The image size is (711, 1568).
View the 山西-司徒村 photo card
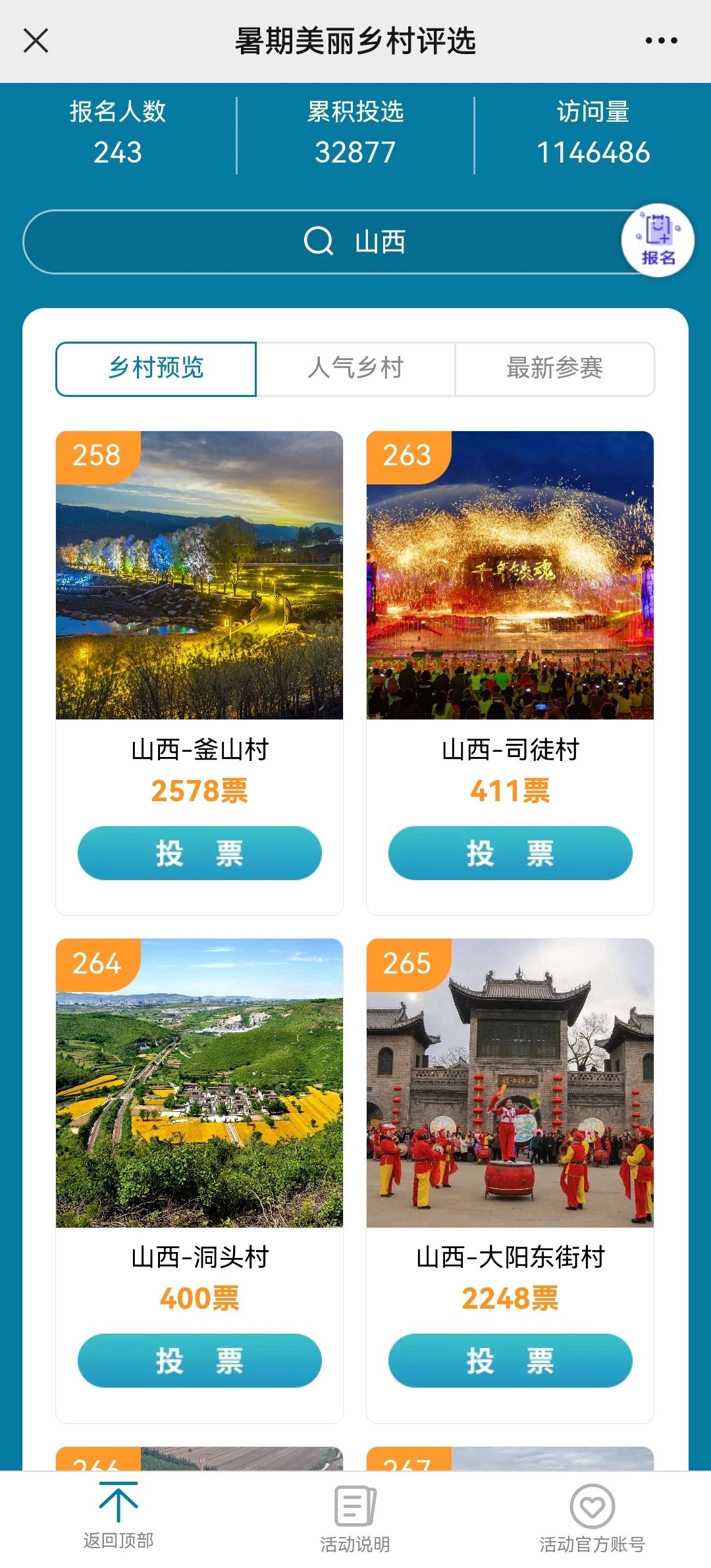(510, 575)
